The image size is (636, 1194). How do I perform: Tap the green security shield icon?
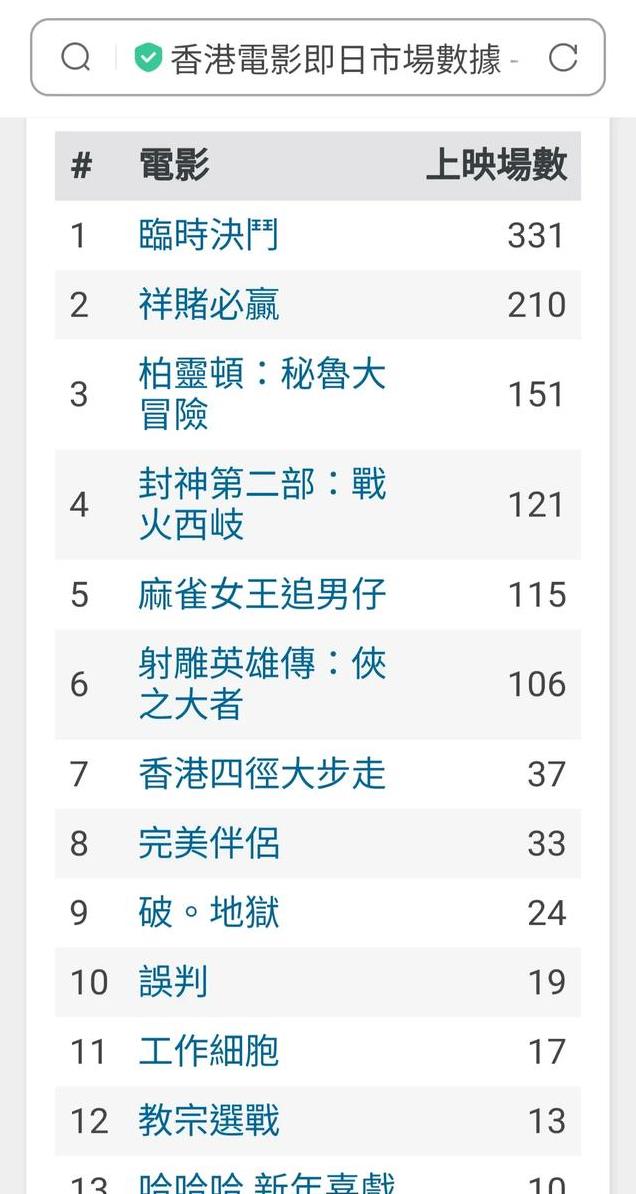[148, 57]
